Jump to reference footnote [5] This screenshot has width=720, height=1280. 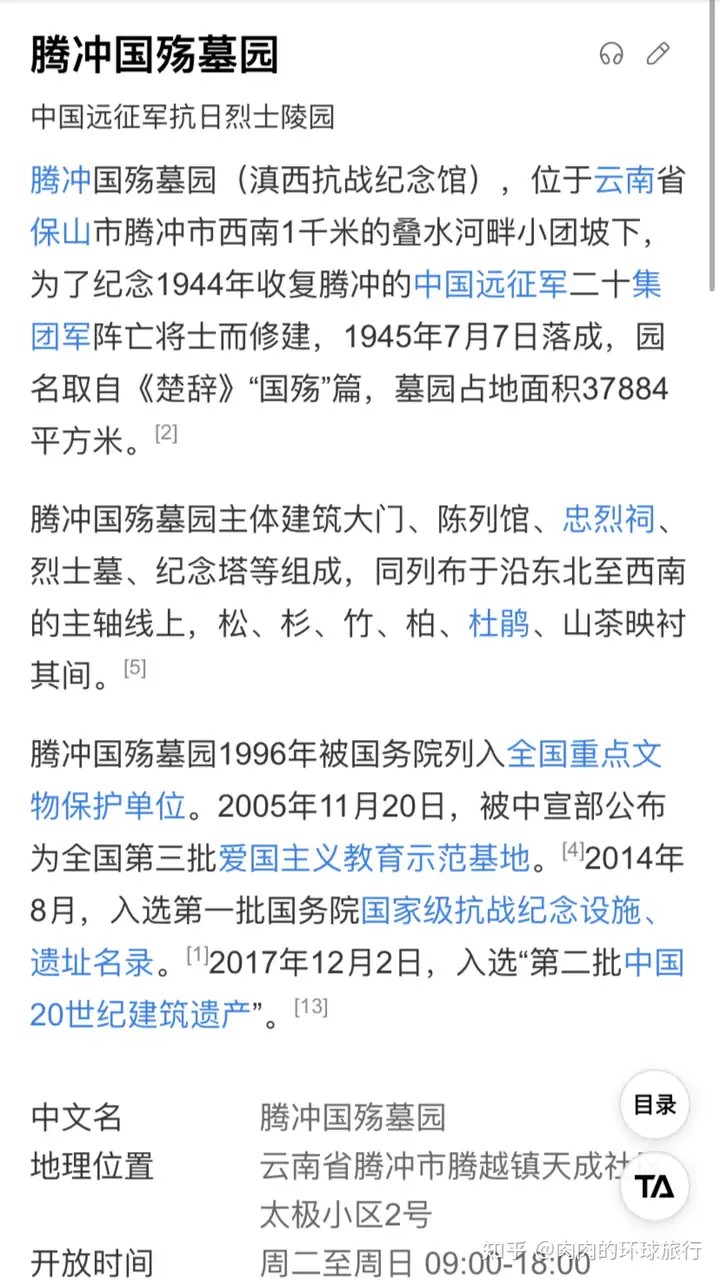pos(134,668)
